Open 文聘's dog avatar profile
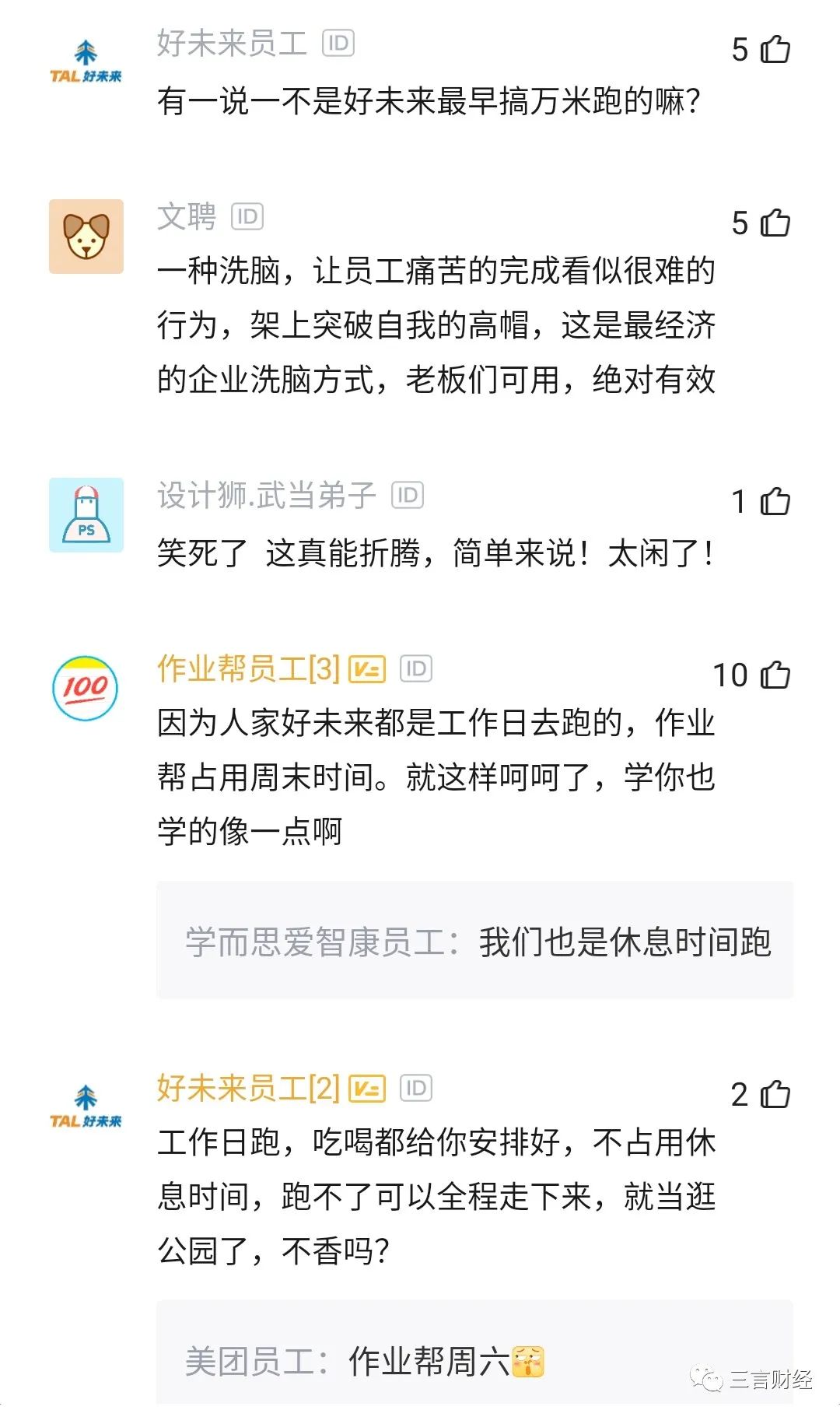 click(x=86, y=237)
